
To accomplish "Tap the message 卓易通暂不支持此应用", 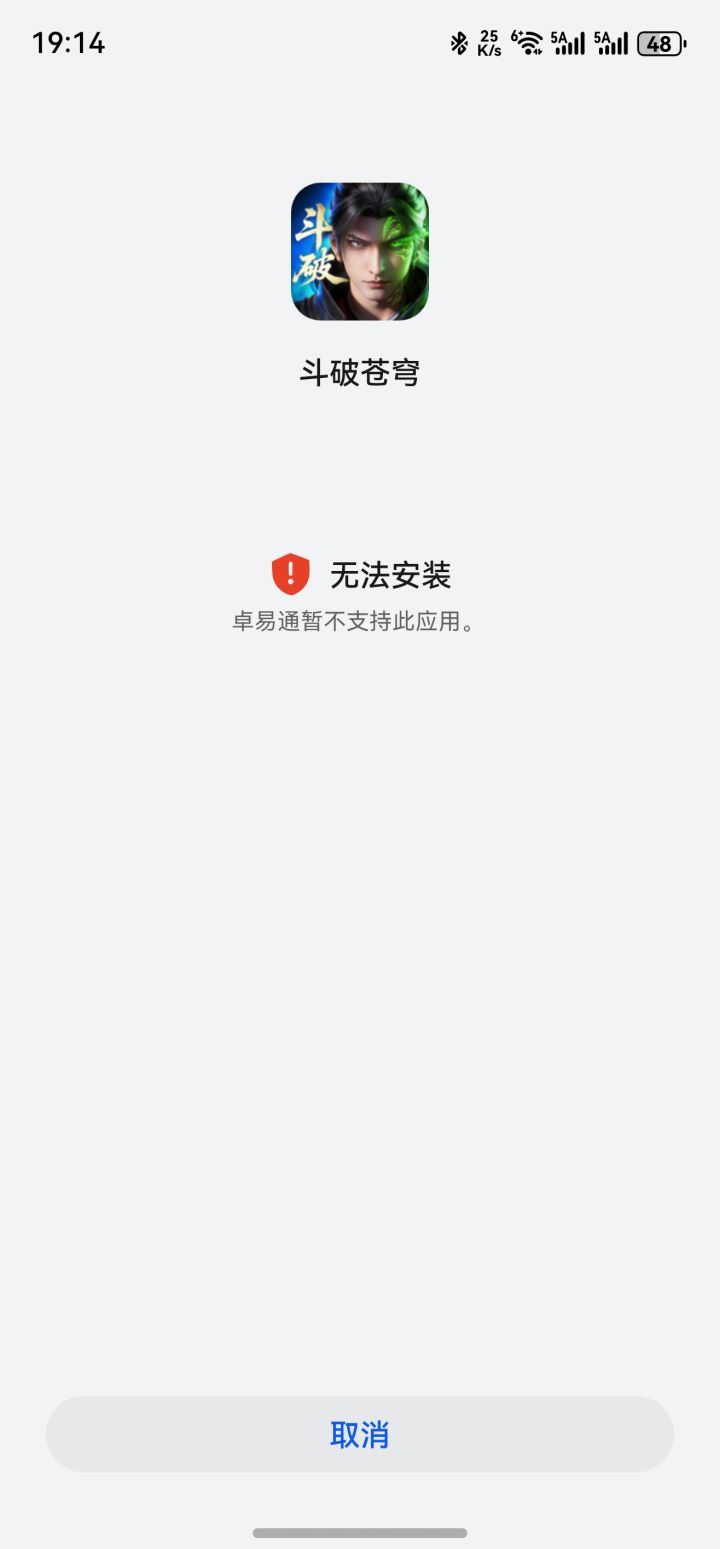I will pyautogui.click(x=360, y=622).
